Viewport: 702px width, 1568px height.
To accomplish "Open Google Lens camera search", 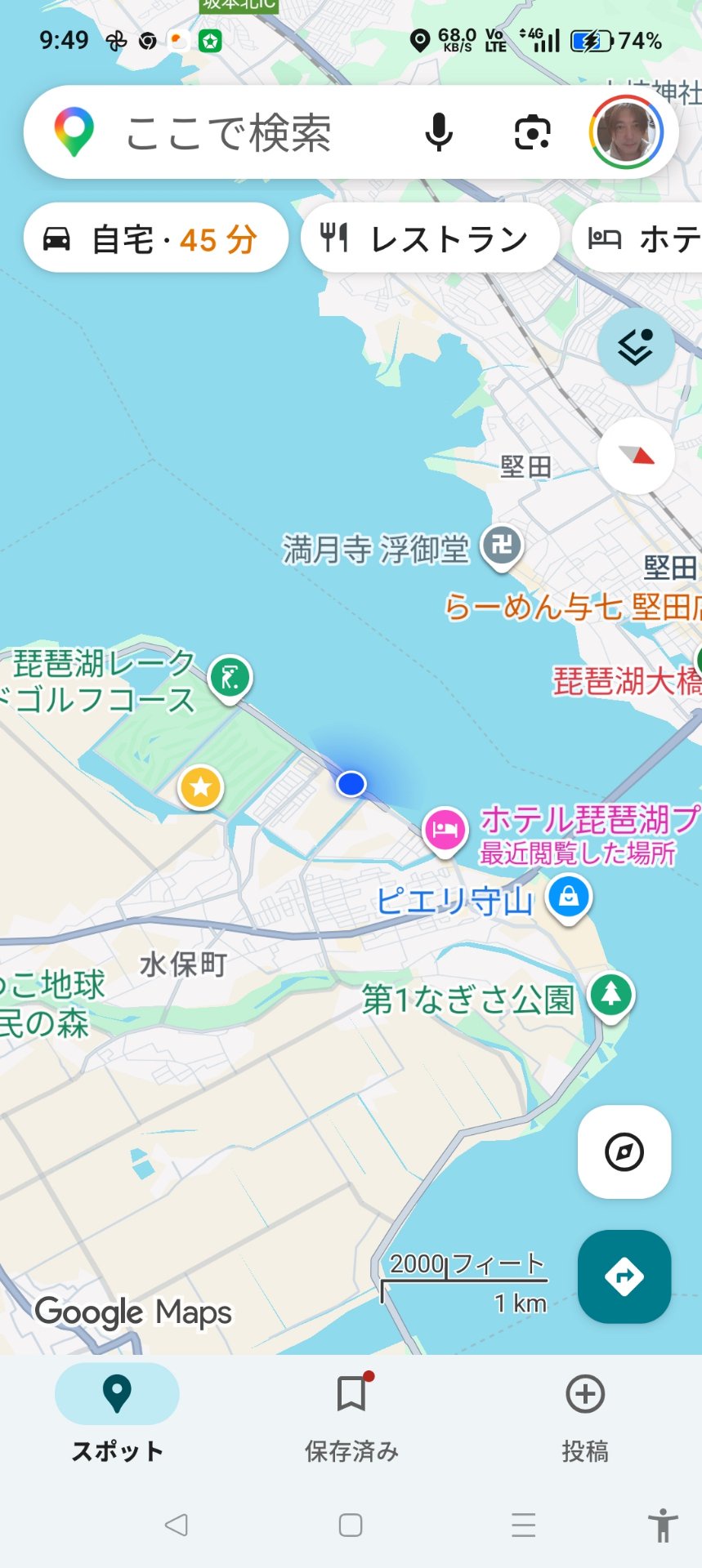I will coord(532,132).
